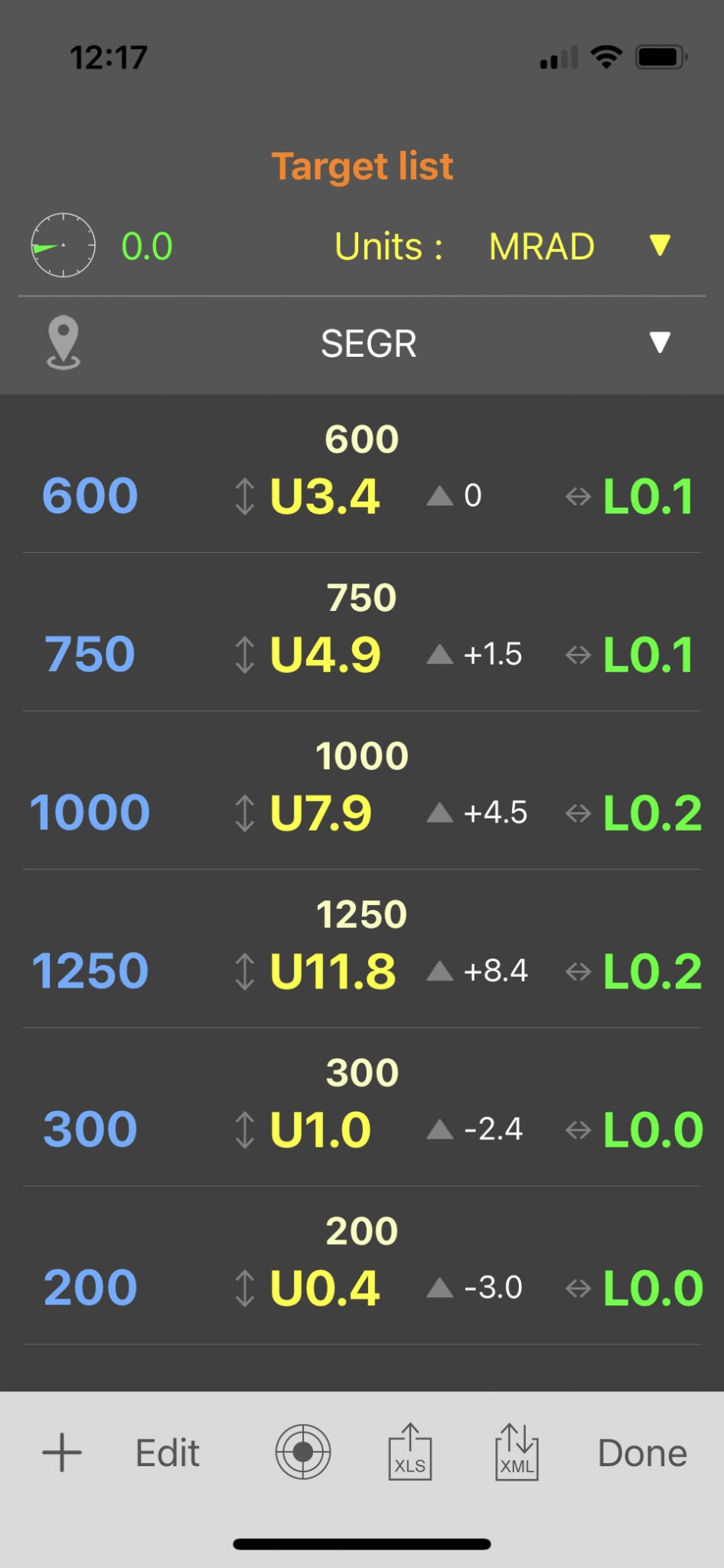Export the target list as XLS
724x1568 pixels.
point(410,1452)
